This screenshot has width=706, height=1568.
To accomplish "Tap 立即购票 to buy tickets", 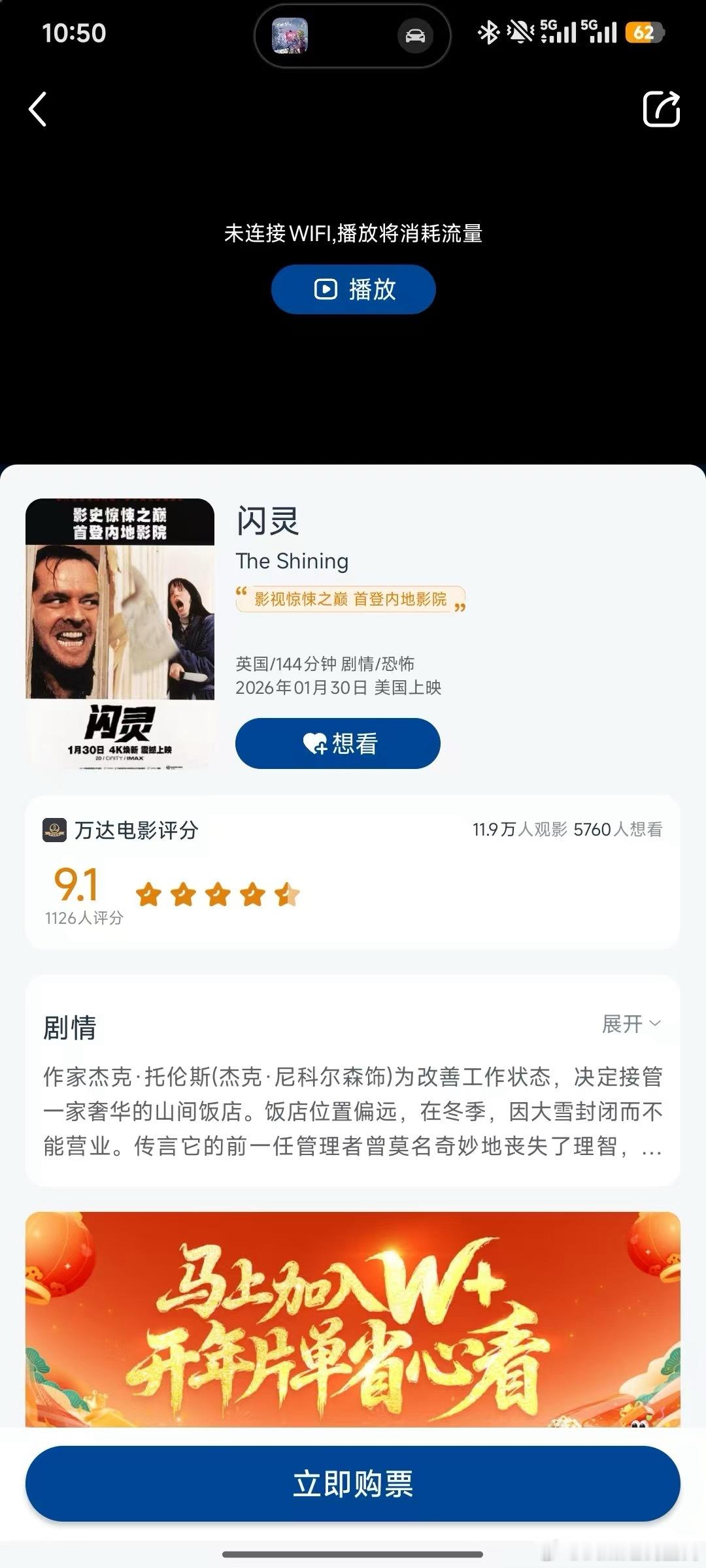I will pyautogui.click(x=353, y=1486).
